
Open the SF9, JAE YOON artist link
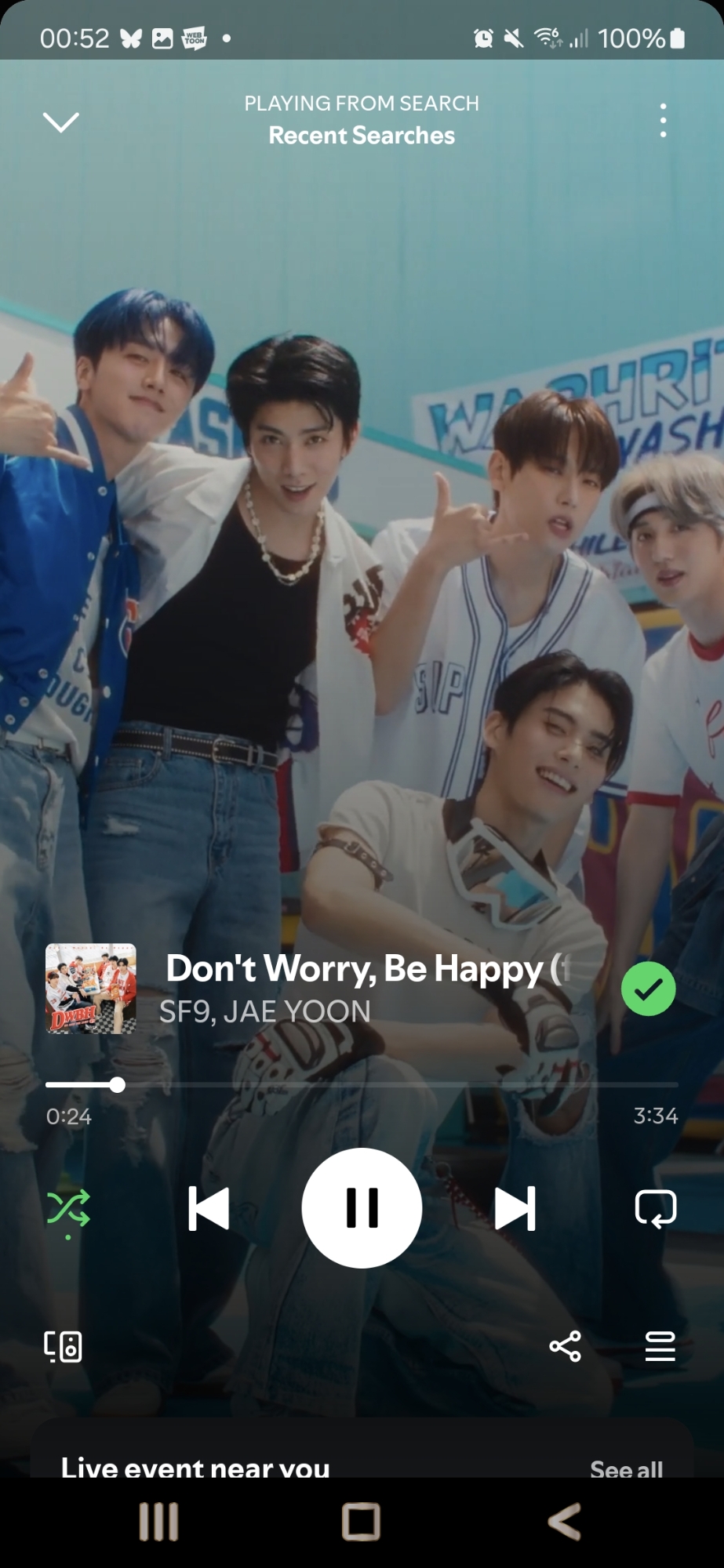(264, 1012)
